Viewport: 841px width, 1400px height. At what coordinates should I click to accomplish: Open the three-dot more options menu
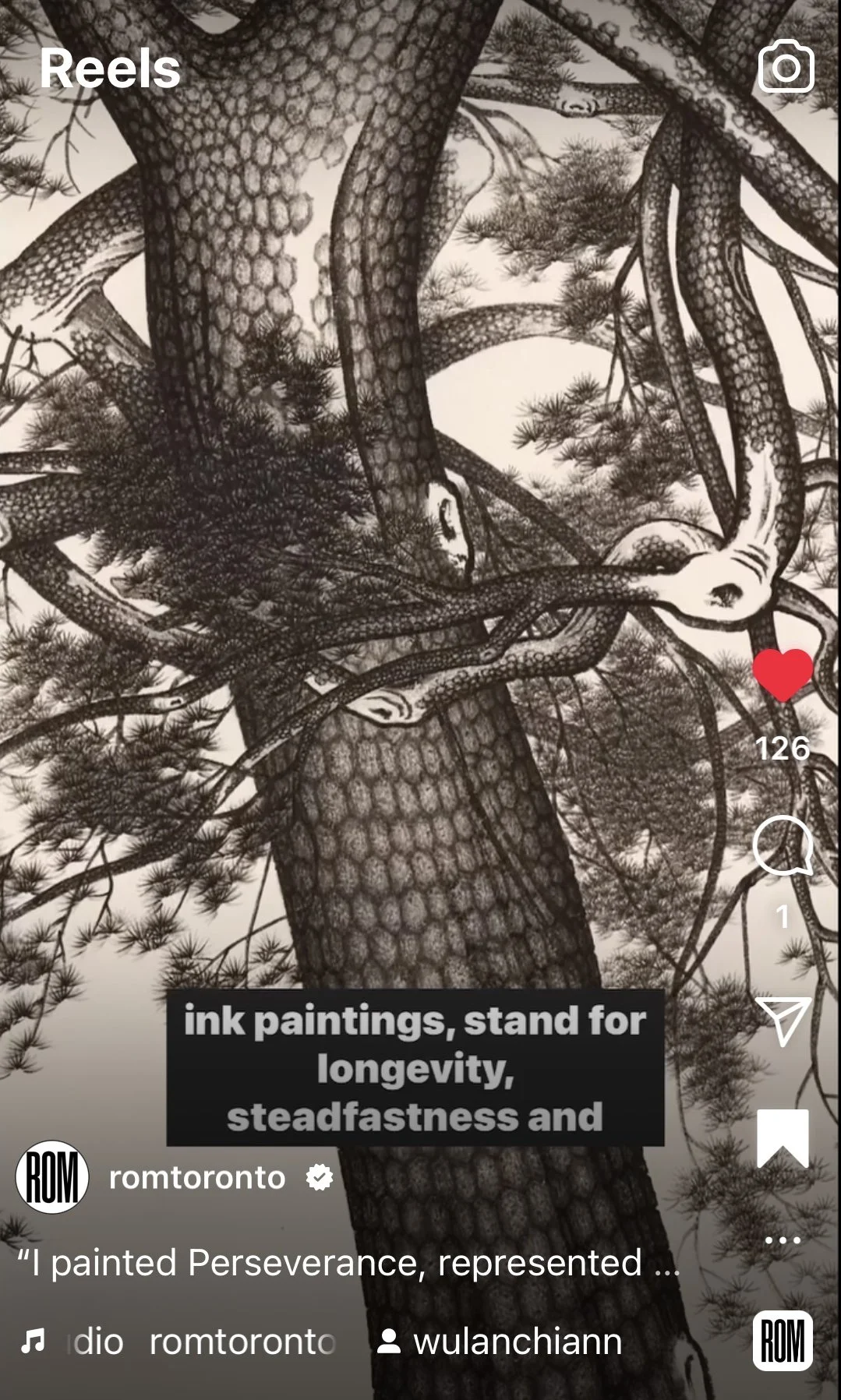click(783, 1240)
